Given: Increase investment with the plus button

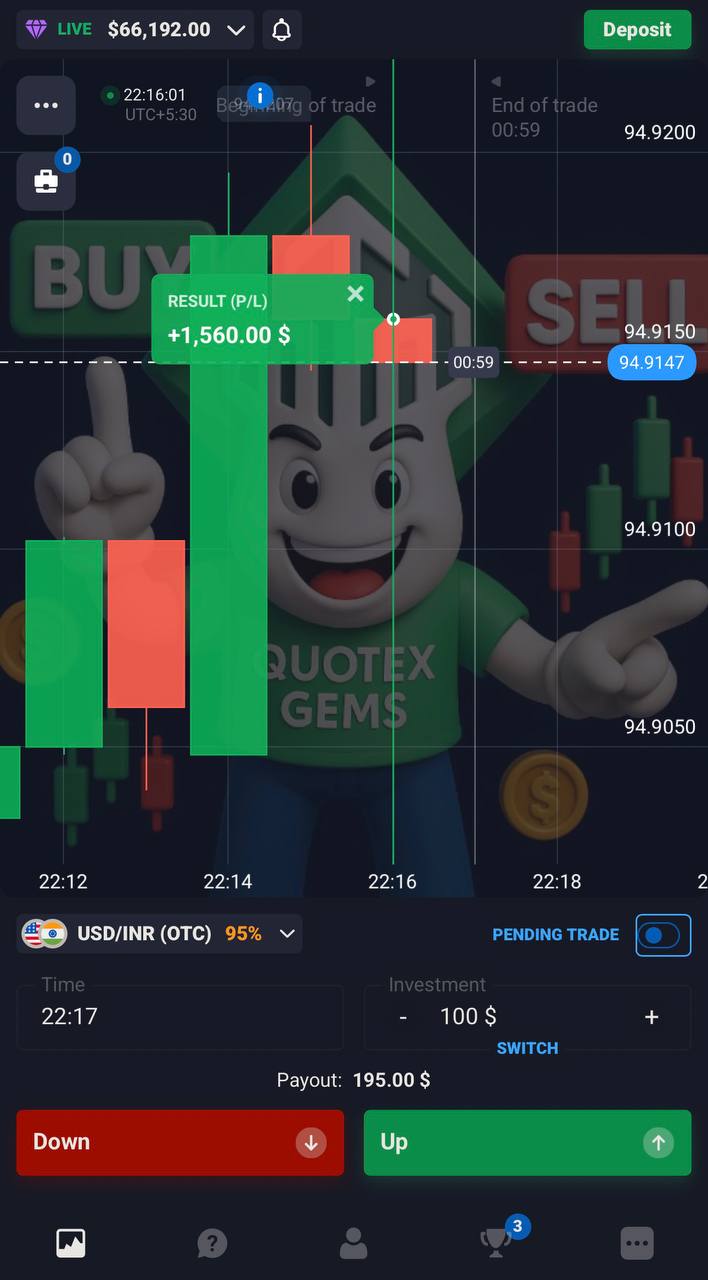Looking at the screenshot, I should (x=652, y=1017).
